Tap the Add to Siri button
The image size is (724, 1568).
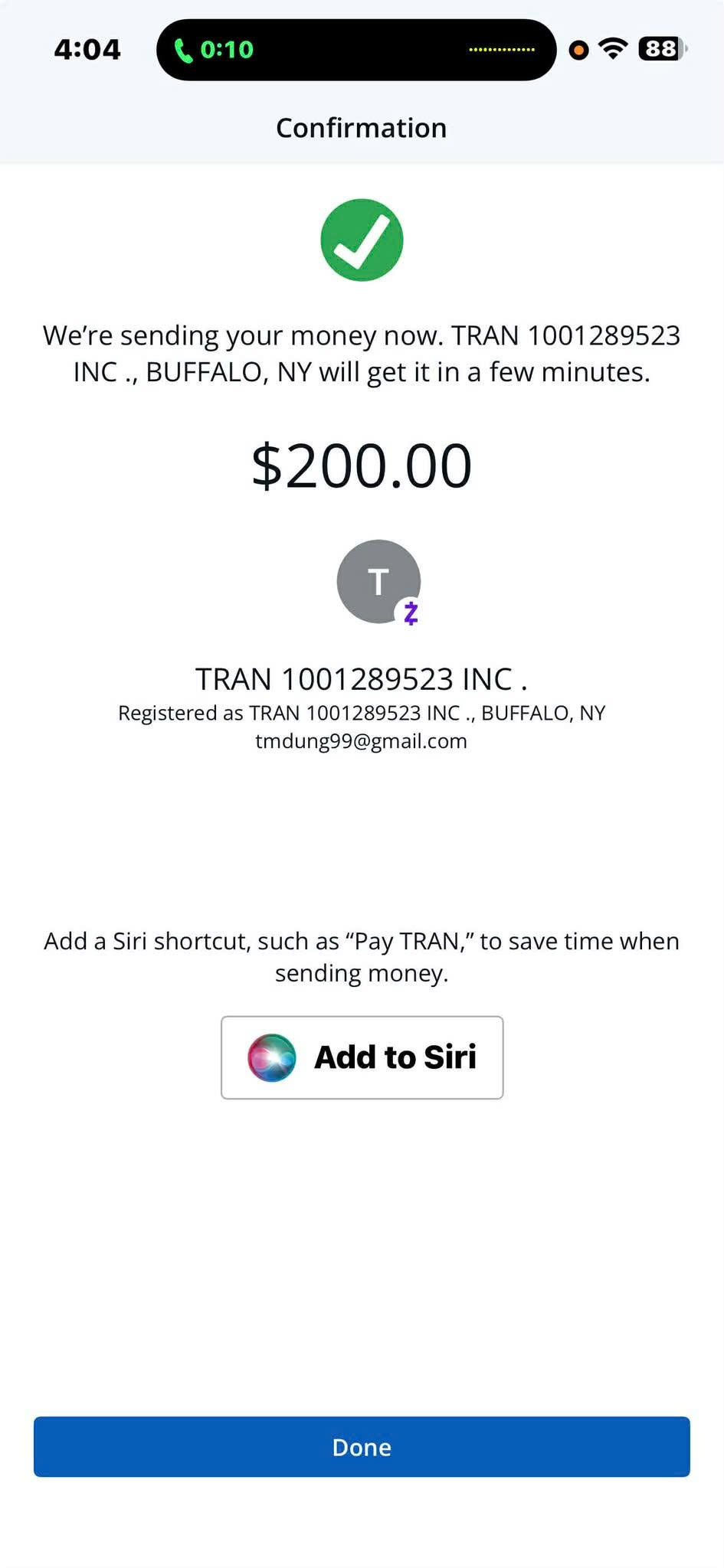pyautogui.click(x=362, y=1057)
